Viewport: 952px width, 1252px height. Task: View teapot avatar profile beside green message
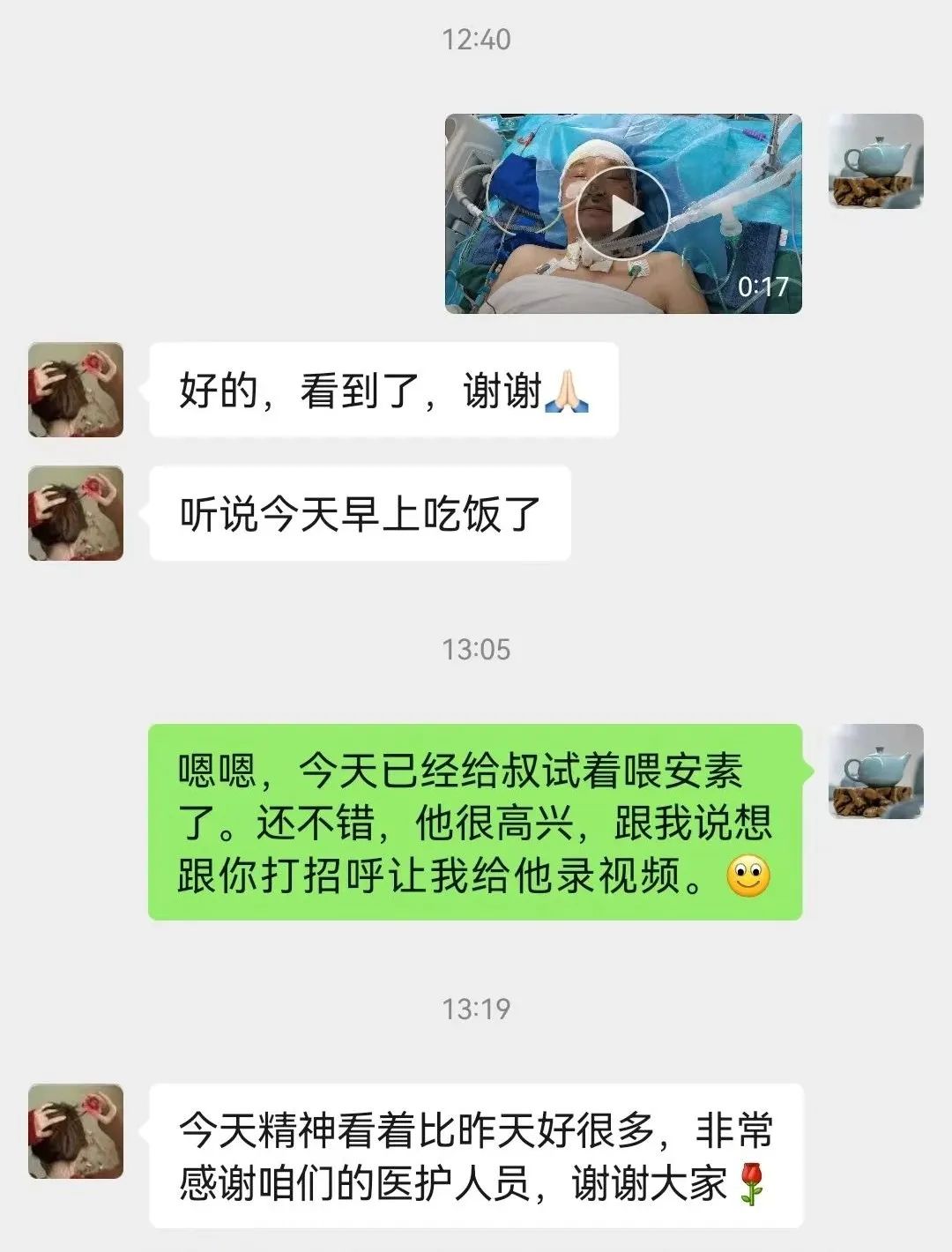(x=875, y=771)
